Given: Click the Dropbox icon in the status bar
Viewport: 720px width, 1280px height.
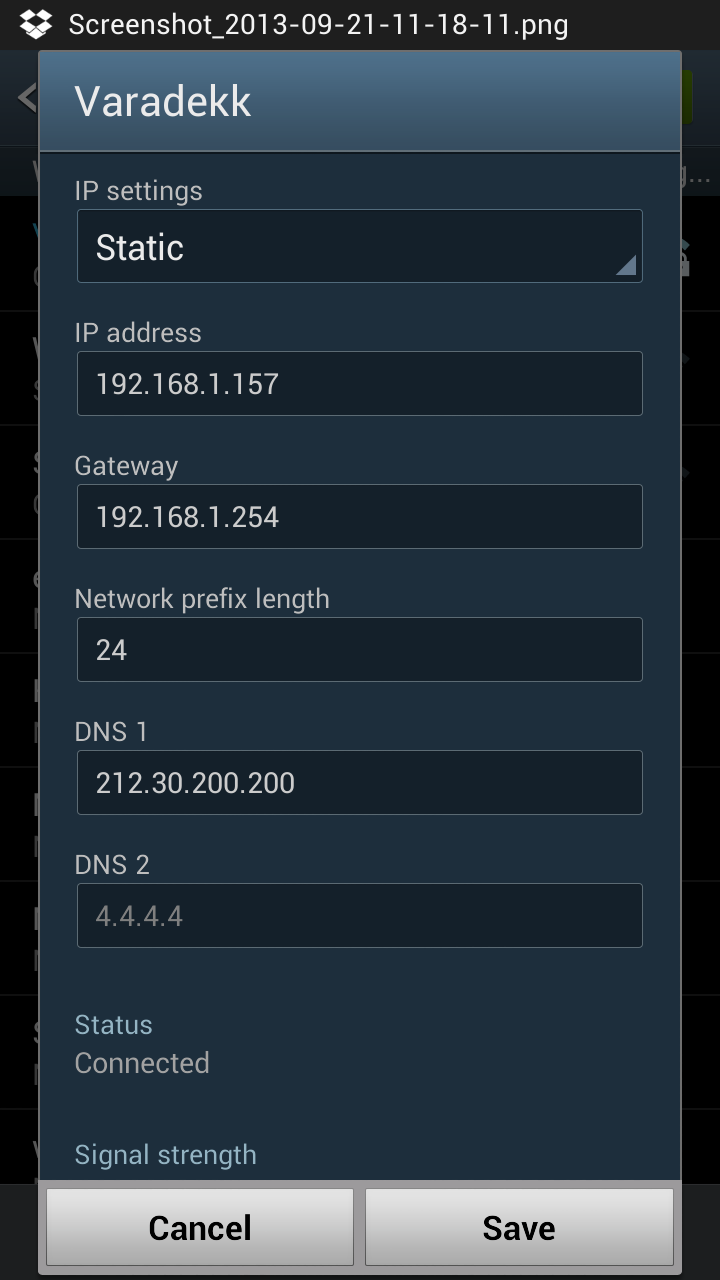Looking at the screenshot, I should pyautogui.click(x=38, y=22).
